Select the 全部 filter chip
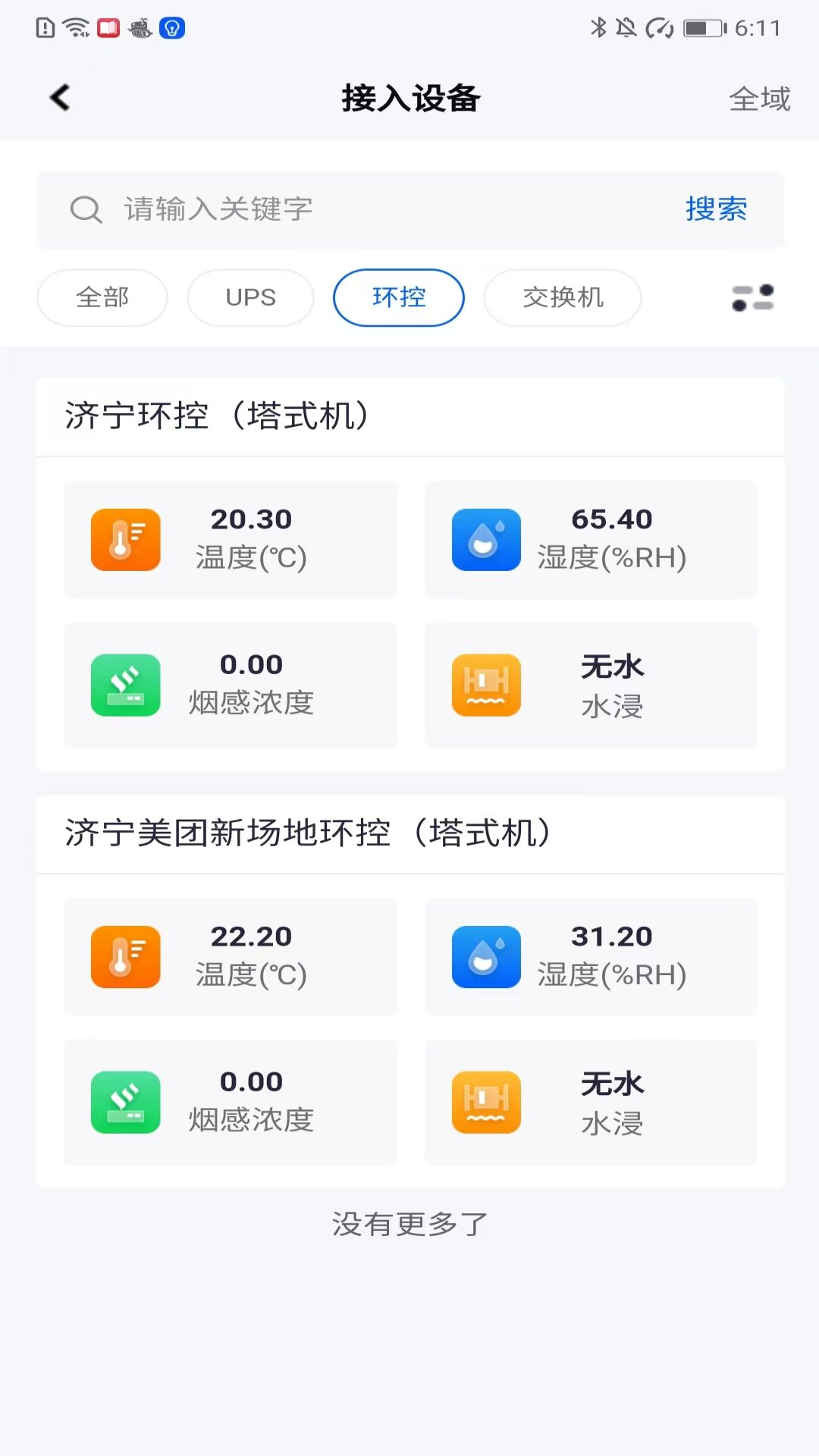This screenshot has width=819, height=1456. click(102, 297)
